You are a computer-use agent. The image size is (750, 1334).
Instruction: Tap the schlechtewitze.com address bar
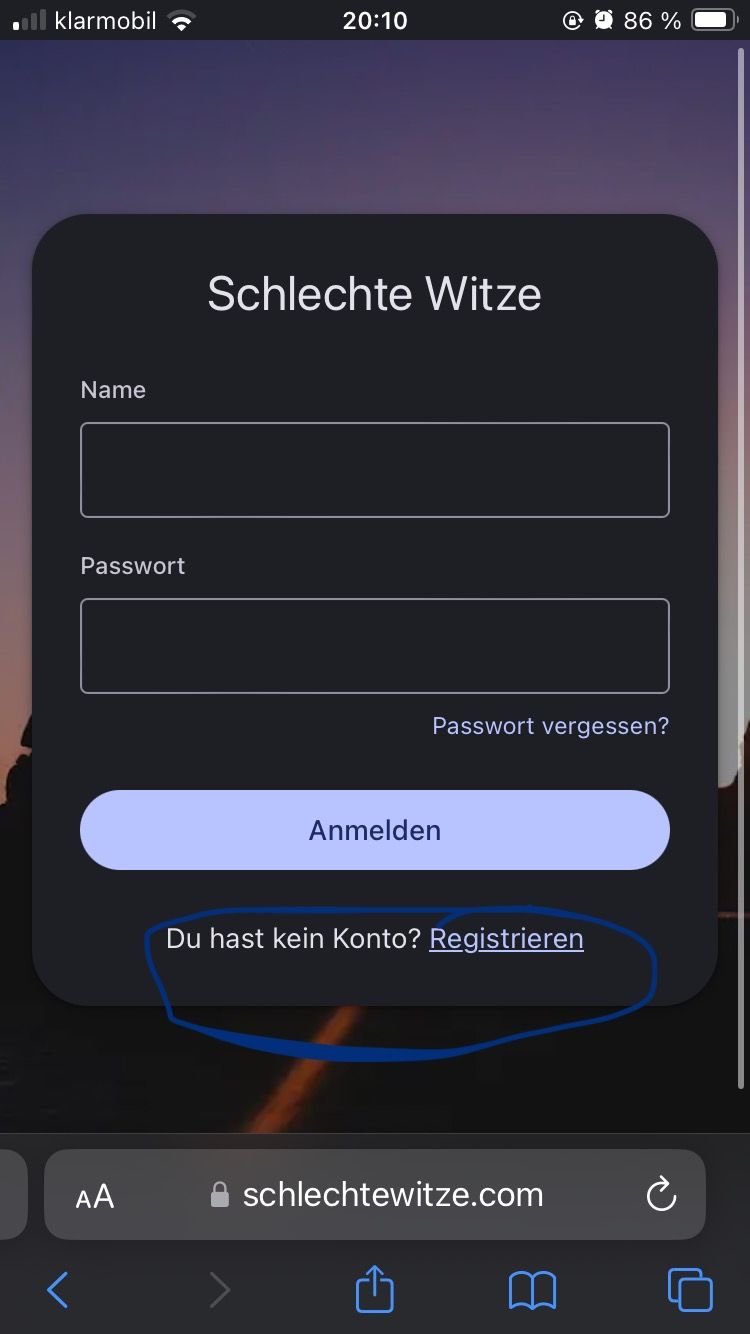392,1194
